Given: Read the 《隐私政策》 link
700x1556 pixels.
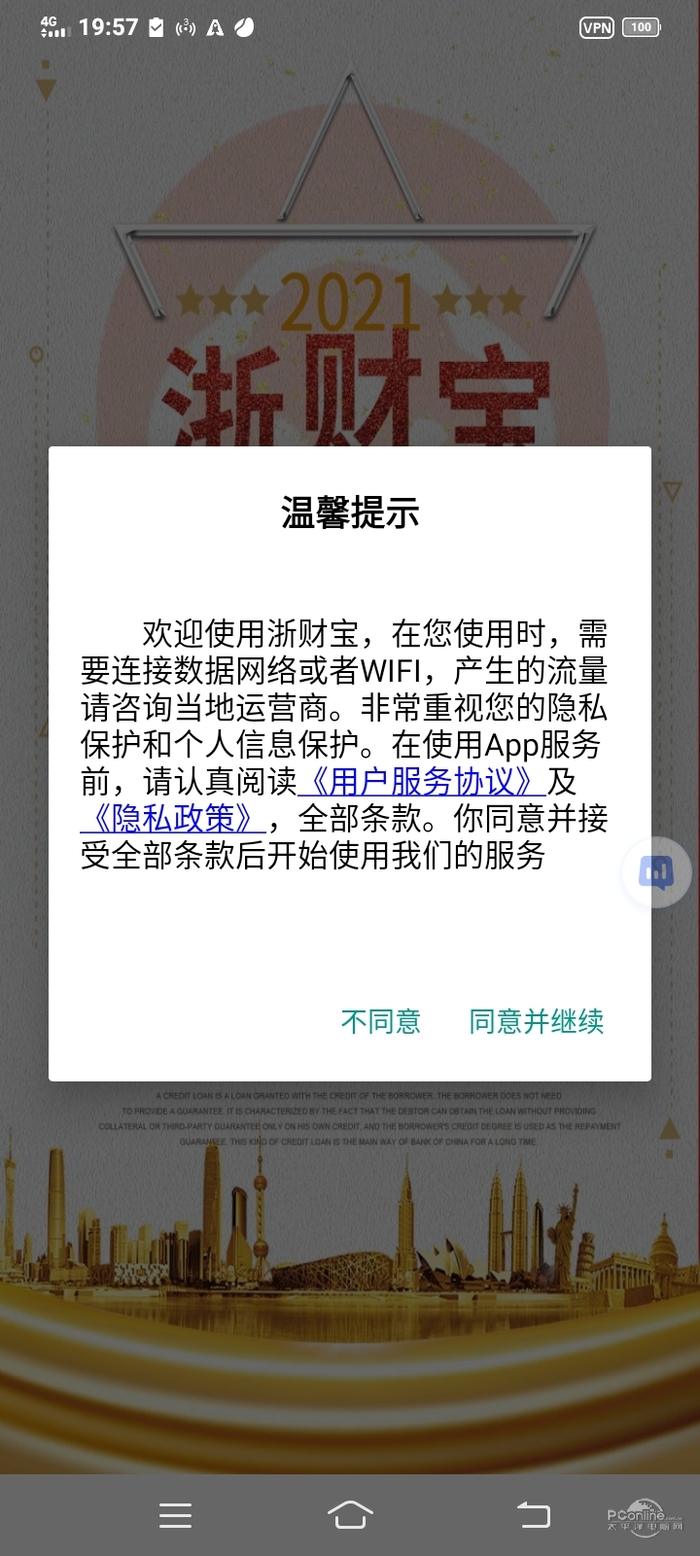Looking at the screenshot, I should click(172, 819).
